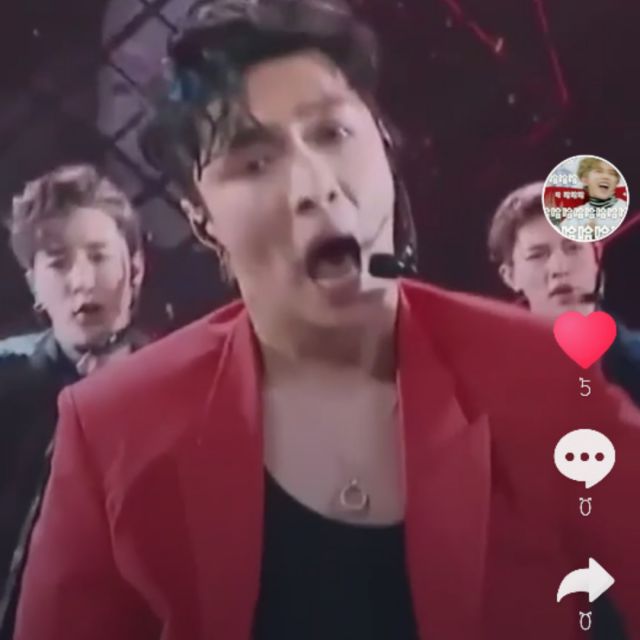Open the creator's profile avatar

585,198
